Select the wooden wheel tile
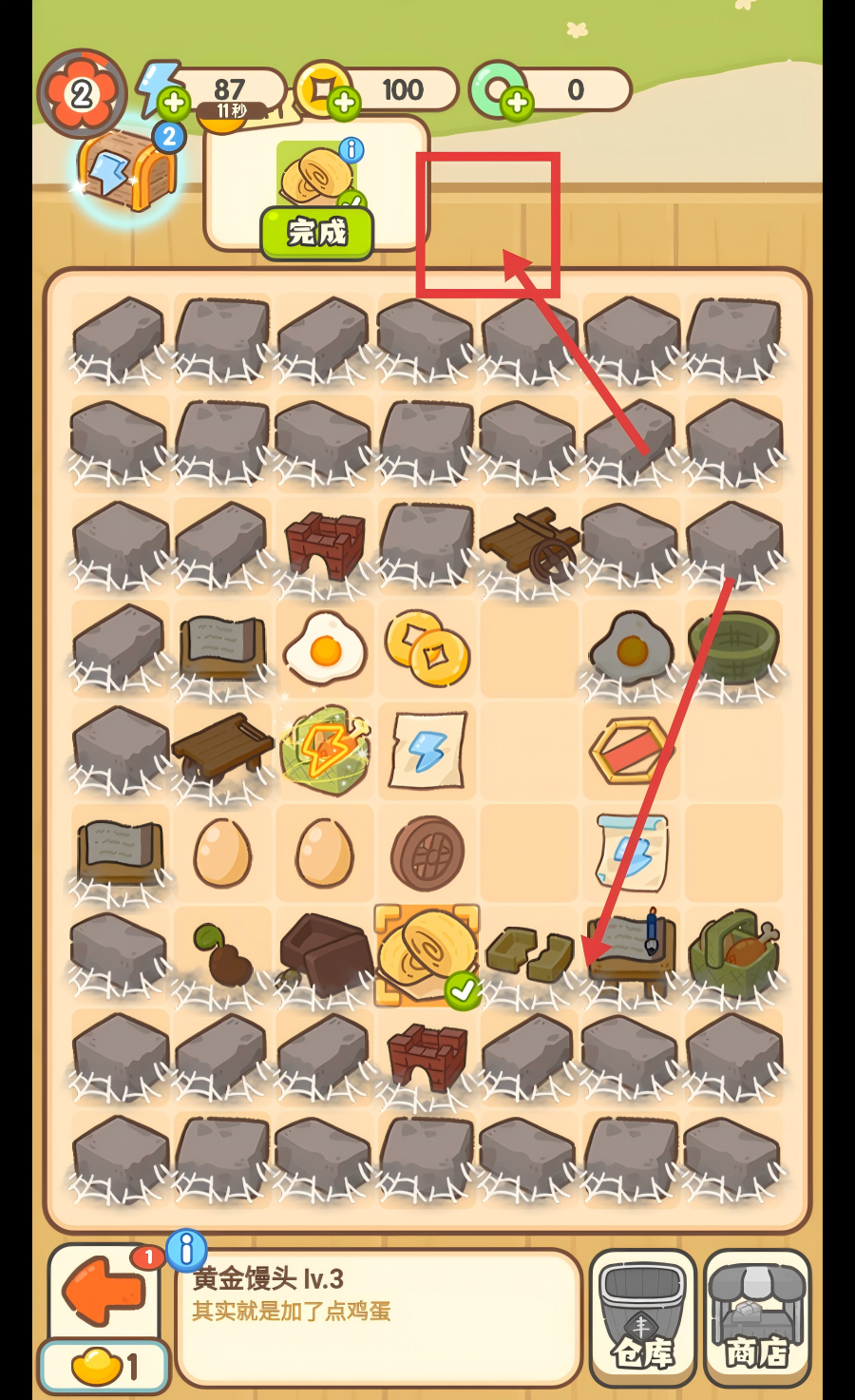 tap(427, 853)
